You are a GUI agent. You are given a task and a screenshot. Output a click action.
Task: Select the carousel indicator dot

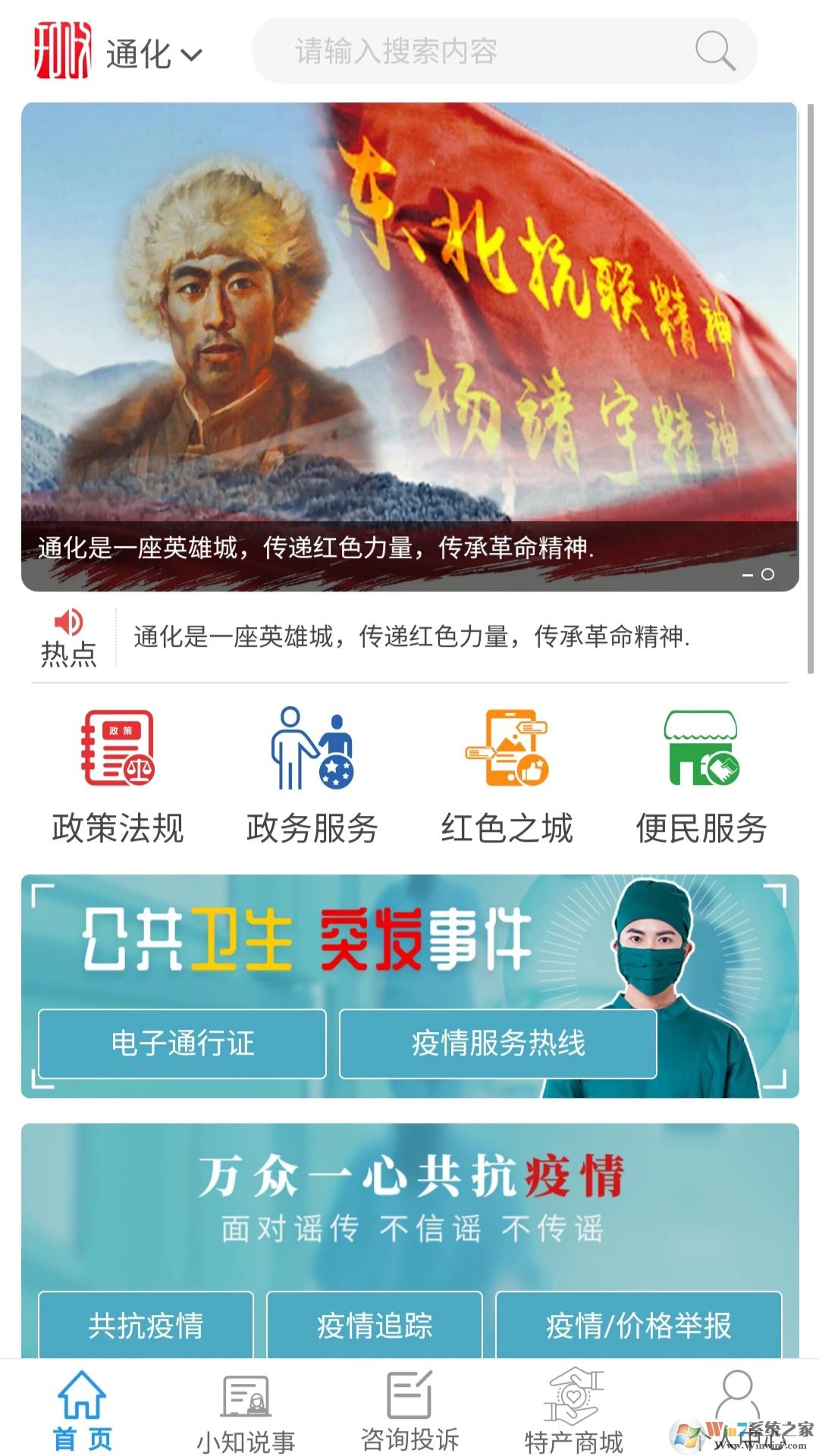pyautogui.click(x=768, y=575)
